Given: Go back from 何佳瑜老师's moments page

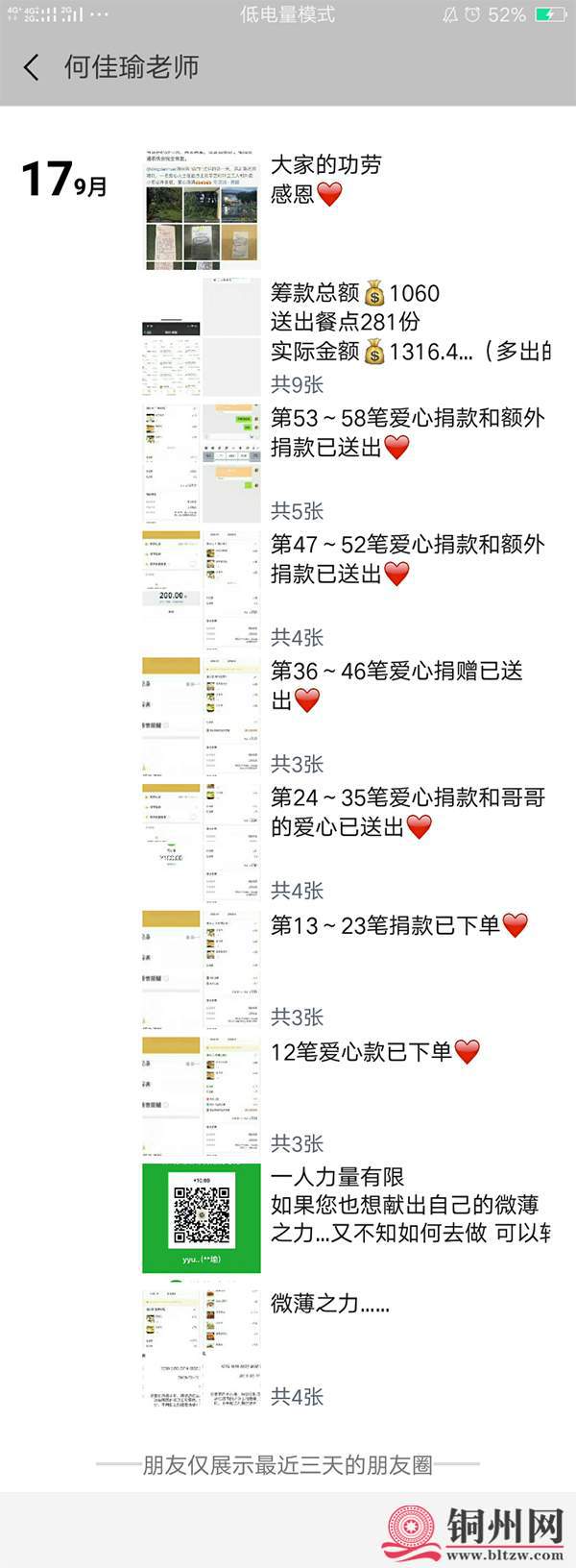Looking at the screenshot, I should (x=32, y=67).
